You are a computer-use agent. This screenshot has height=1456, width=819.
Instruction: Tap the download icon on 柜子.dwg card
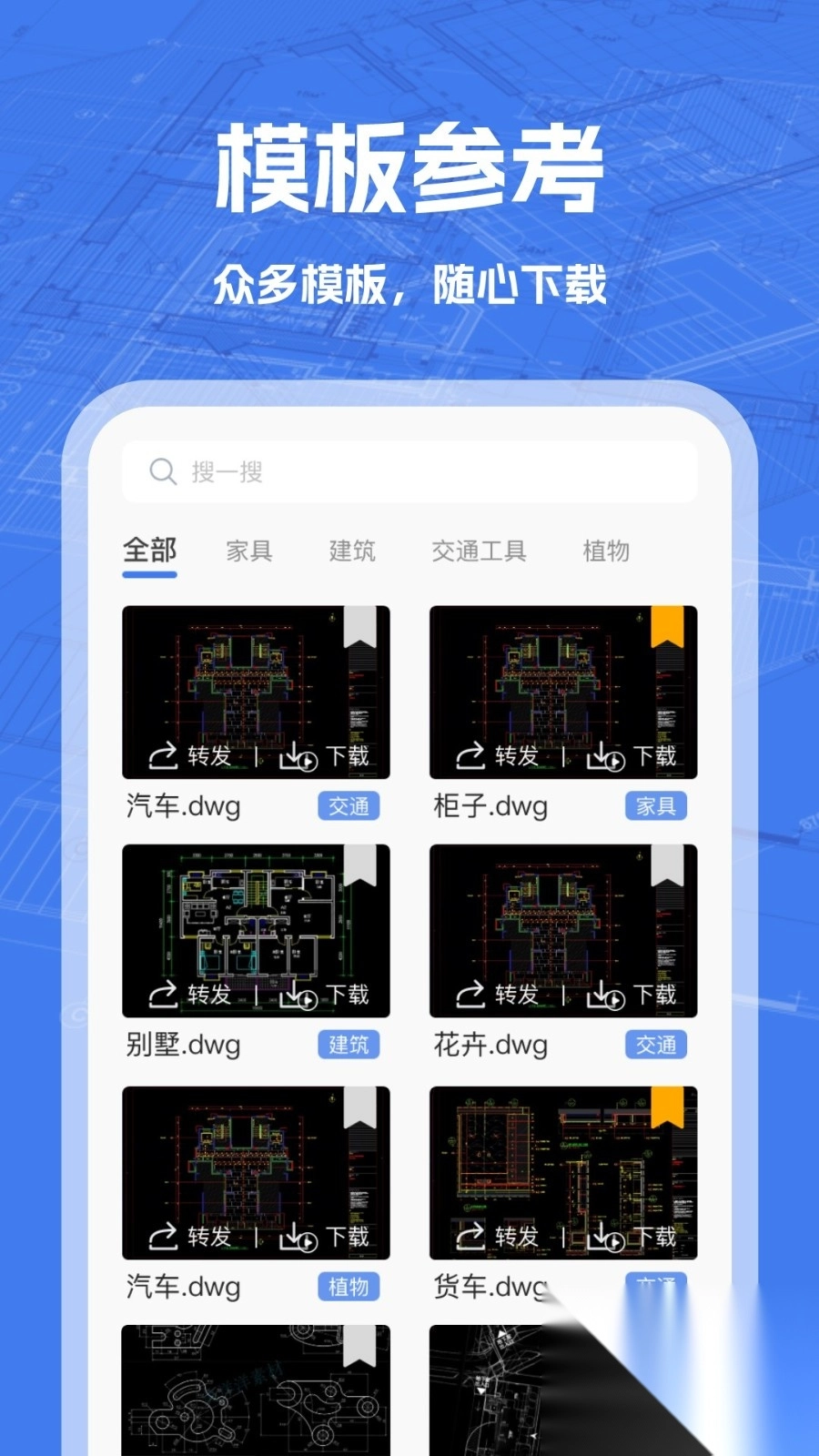pyautogui.click(x=606, y=756)
